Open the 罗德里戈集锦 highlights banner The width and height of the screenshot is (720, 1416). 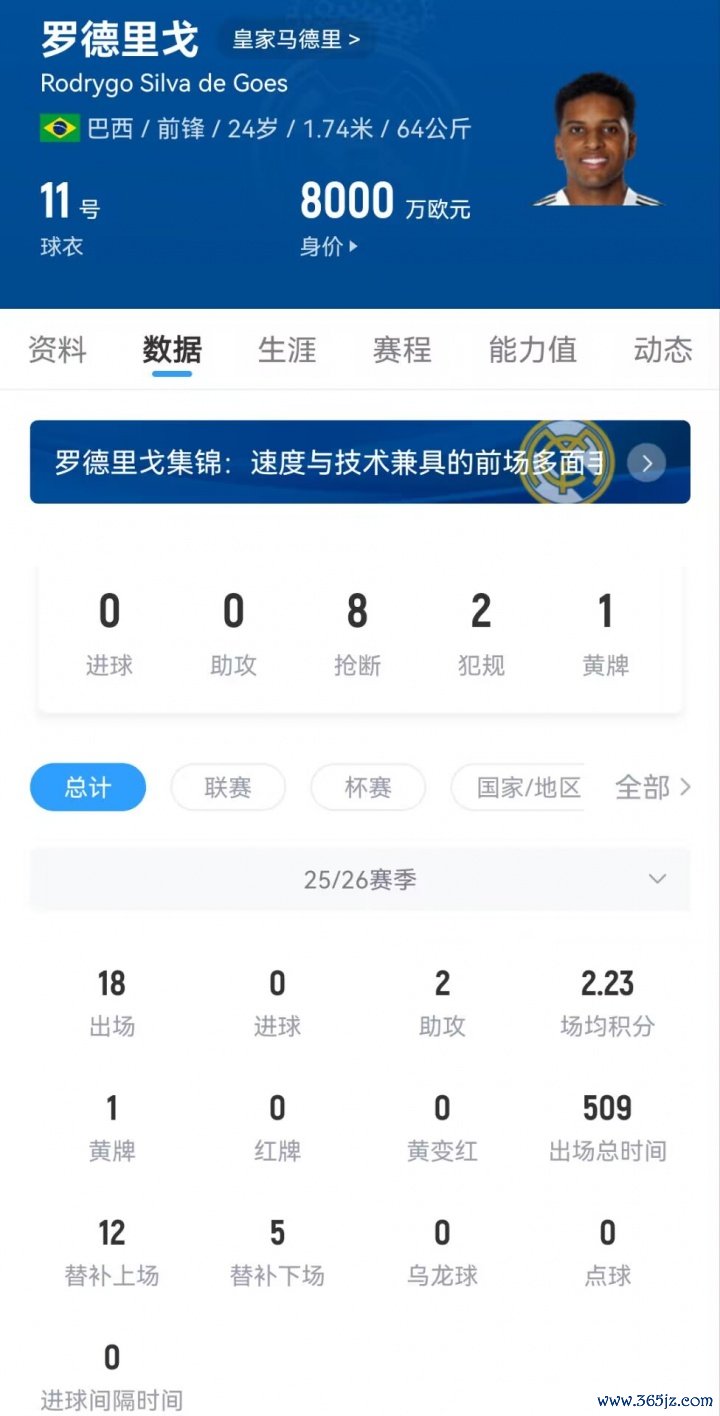click(x=360, y=462)
